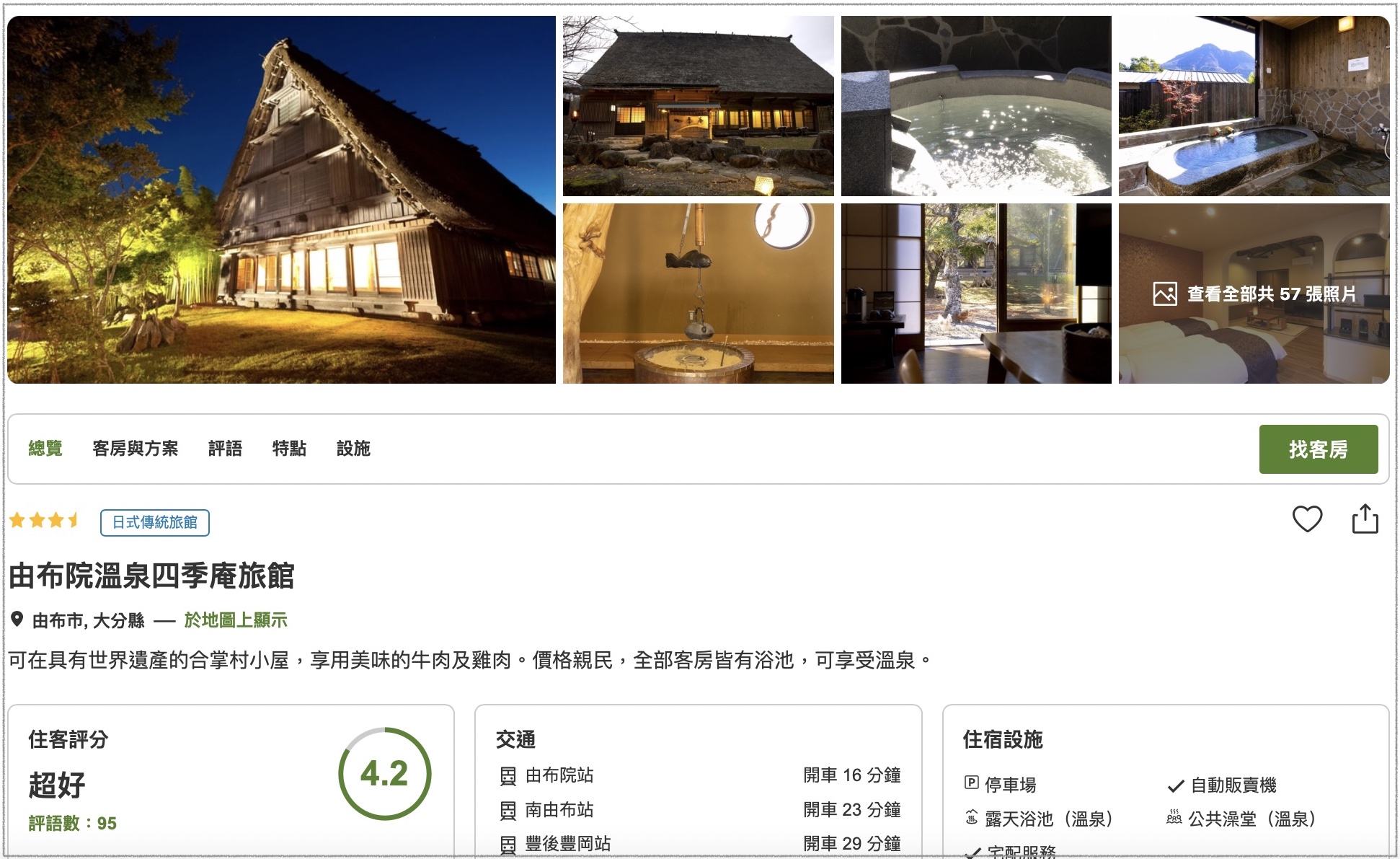Open the room with garden window photo
Screen dimensions: 1400x859
tap(976, 294)
